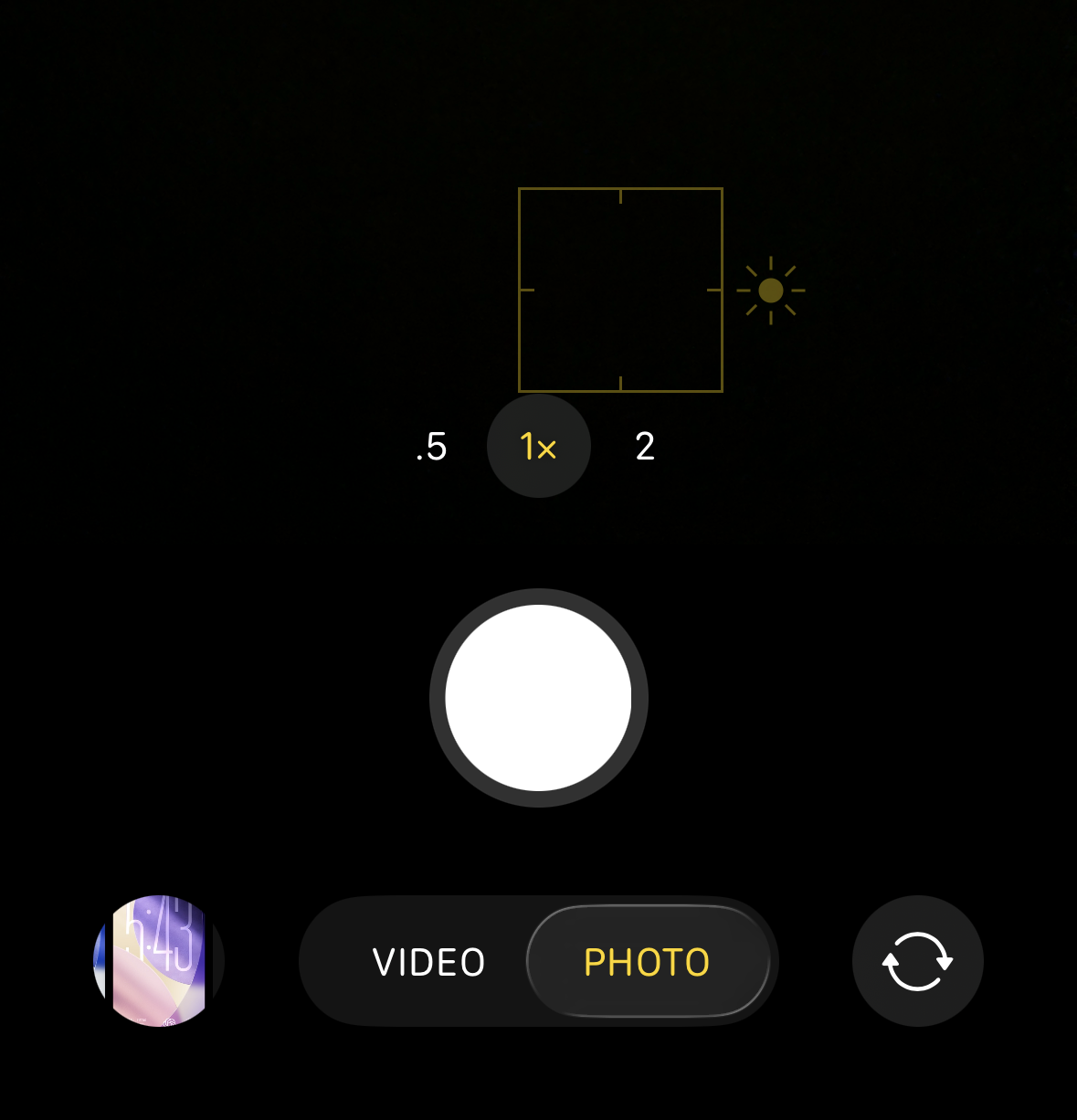Switch to the .5 ultra-wide zoom

click(431, 447)
